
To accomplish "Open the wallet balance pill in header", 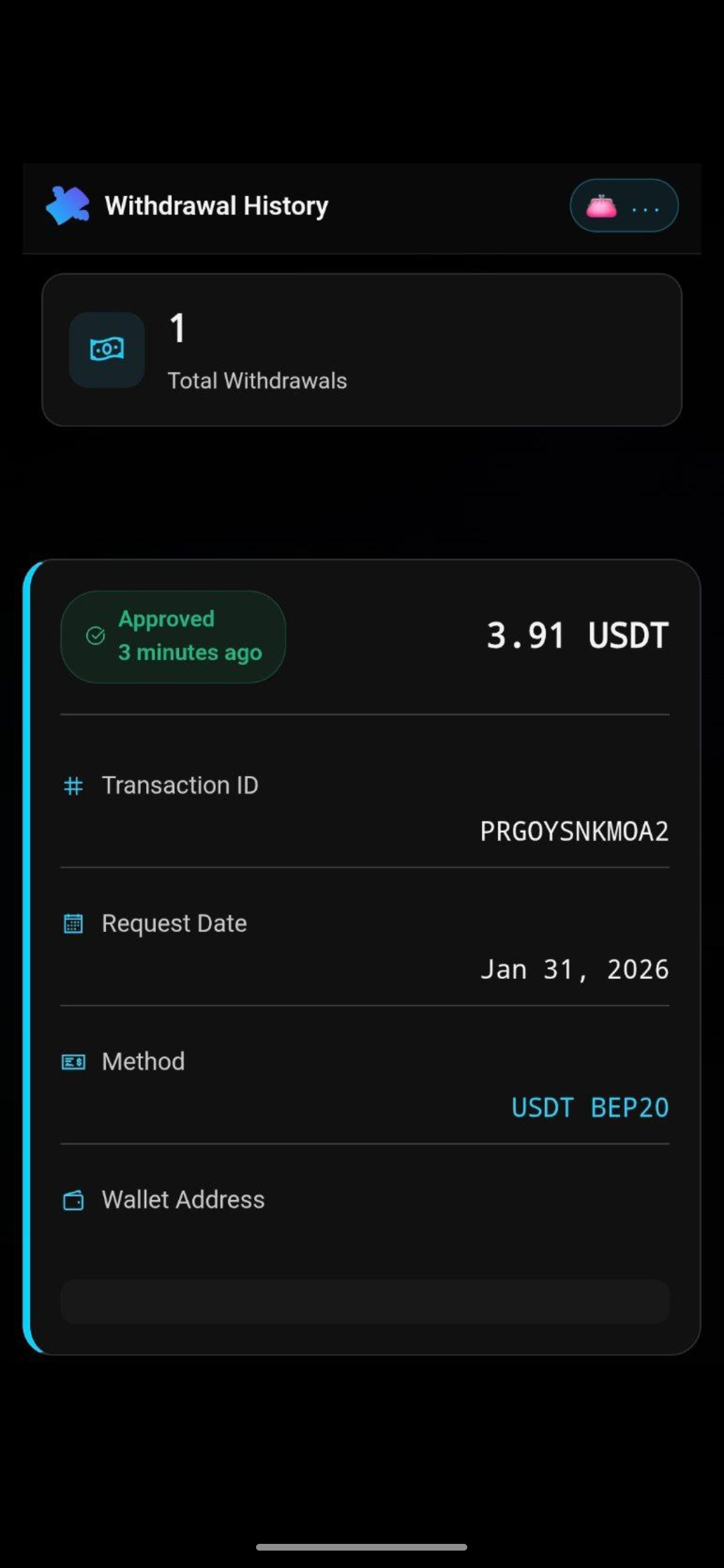I will (623, 206).
